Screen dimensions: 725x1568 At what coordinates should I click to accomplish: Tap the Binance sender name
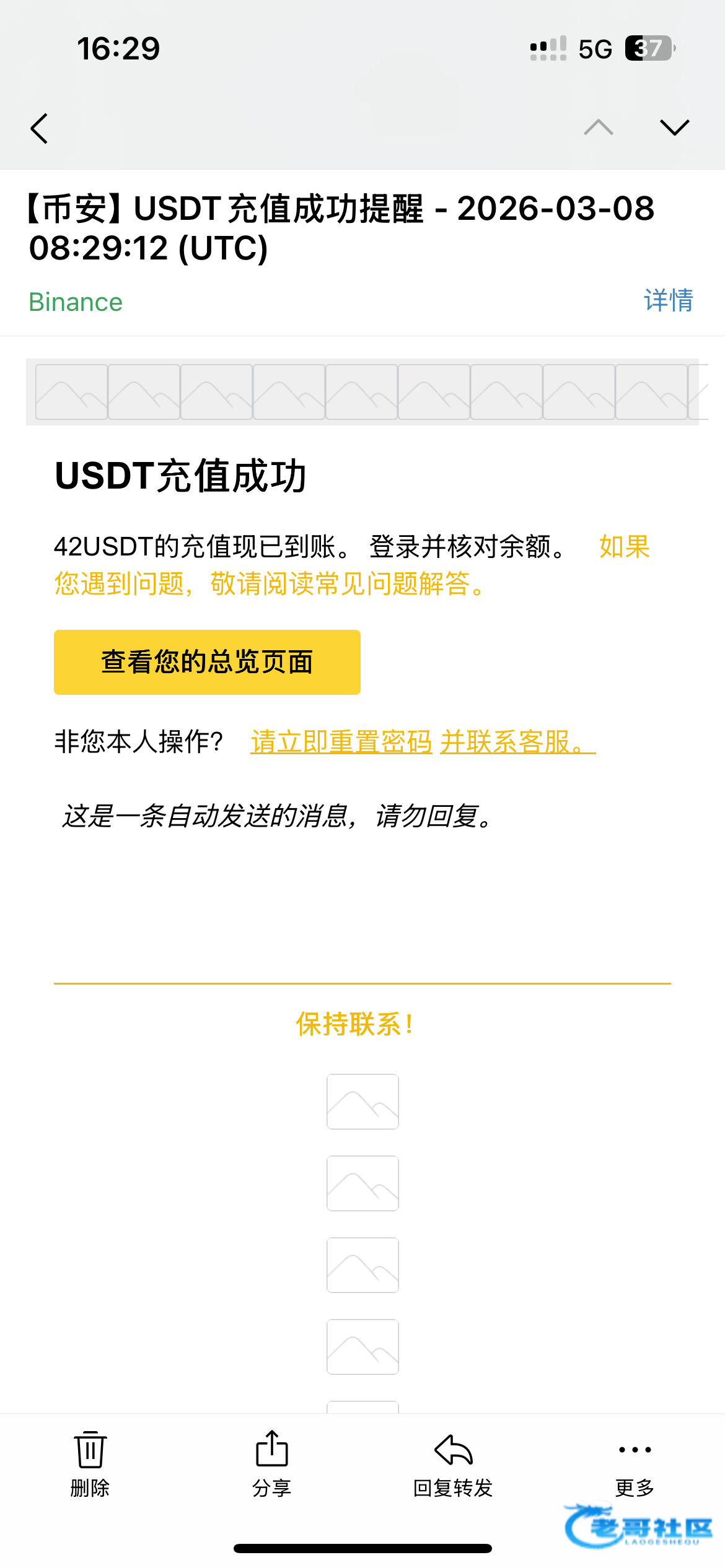tap(76, 302)
